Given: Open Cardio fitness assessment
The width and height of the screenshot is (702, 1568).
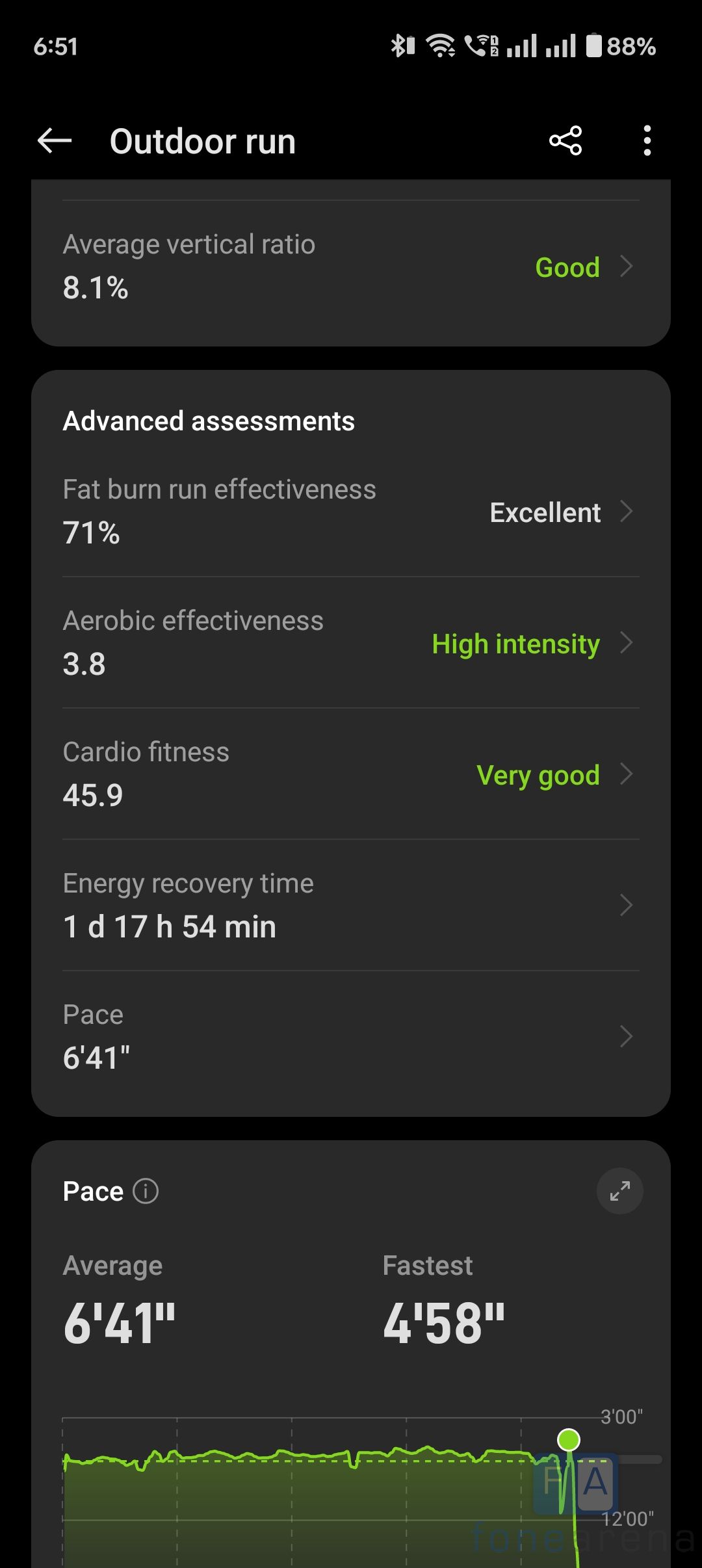Looking at the screenshot, I should pyautogui.click(x=351, y=774).
